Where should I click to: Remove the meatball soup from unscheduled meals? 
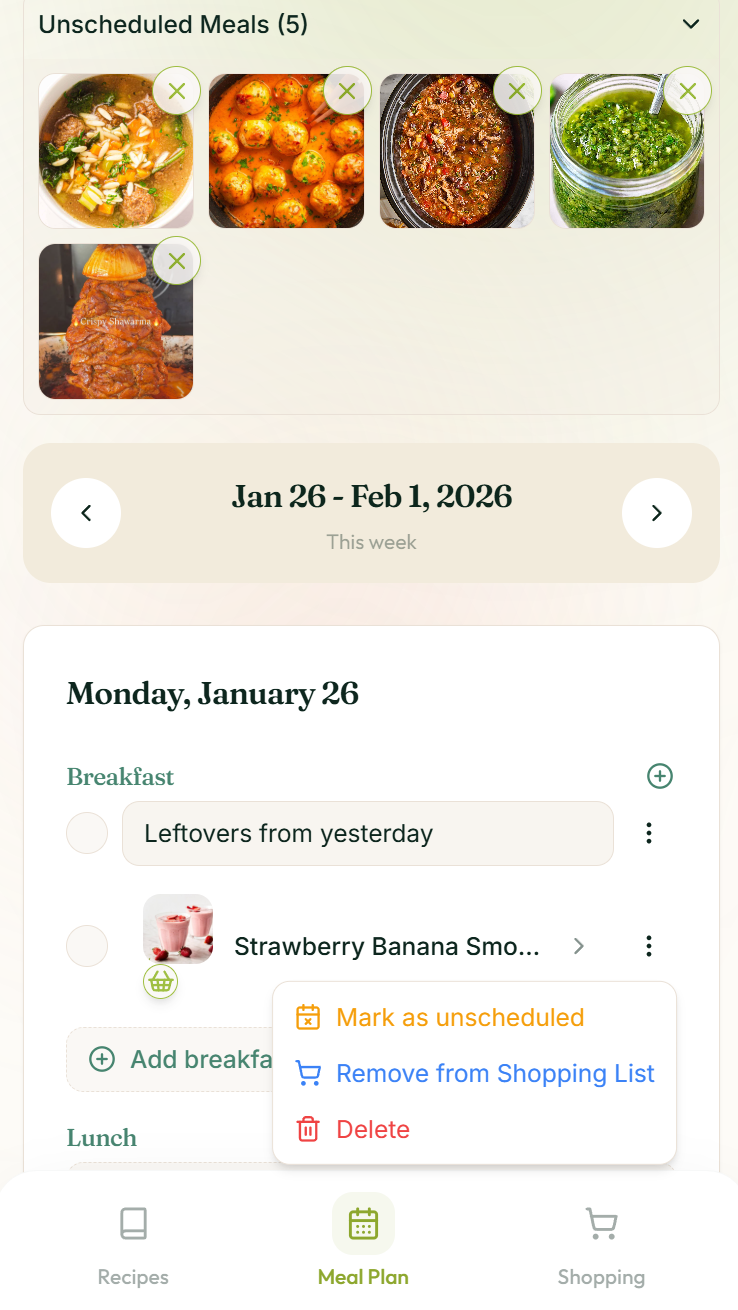click(x=177, y=91)
